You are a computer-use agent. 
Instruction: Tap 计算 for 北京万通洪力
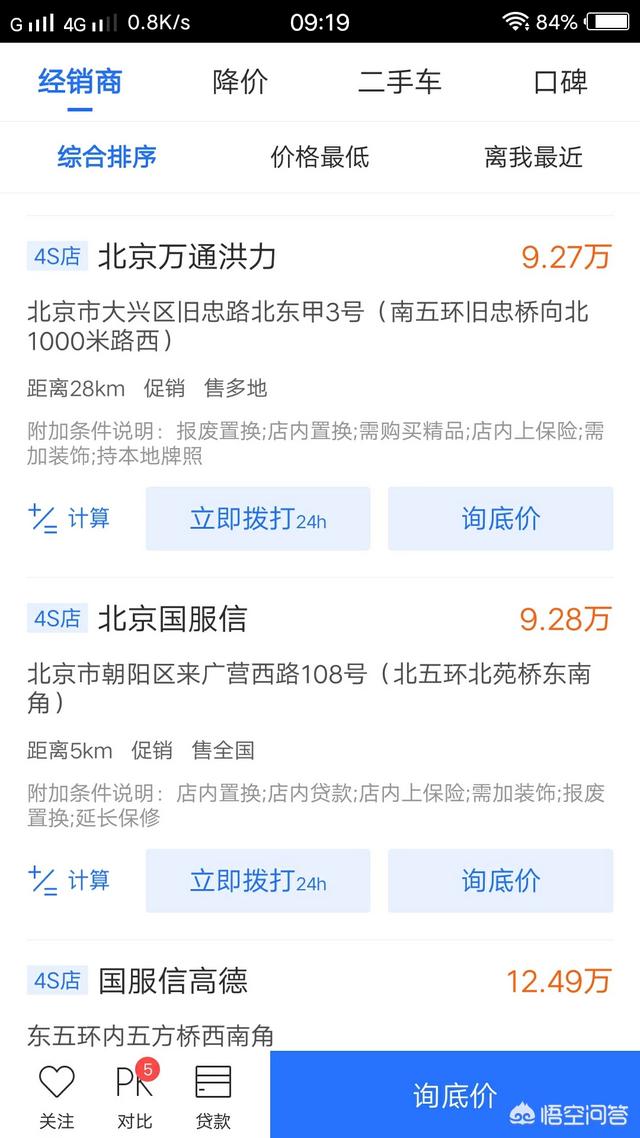click(x=70, y=518)
